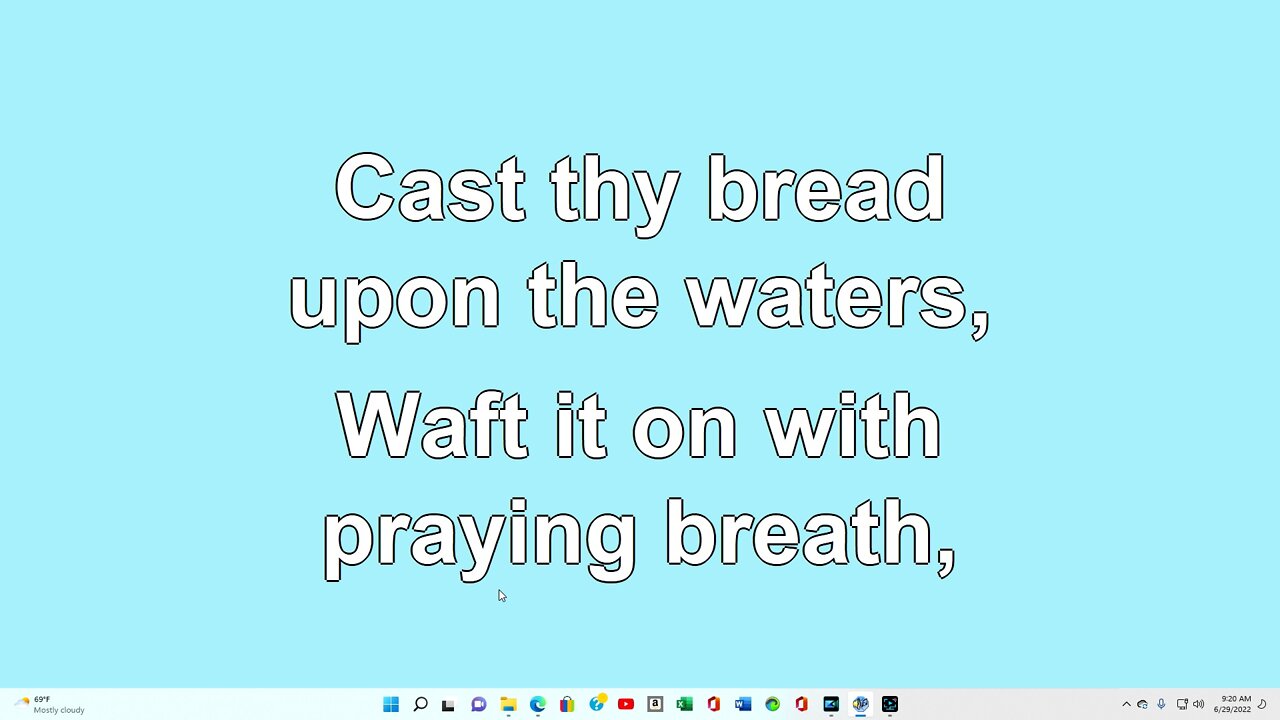
Task: Expand hidden system tray icons chevron
Action: [x=1126, y=704]
